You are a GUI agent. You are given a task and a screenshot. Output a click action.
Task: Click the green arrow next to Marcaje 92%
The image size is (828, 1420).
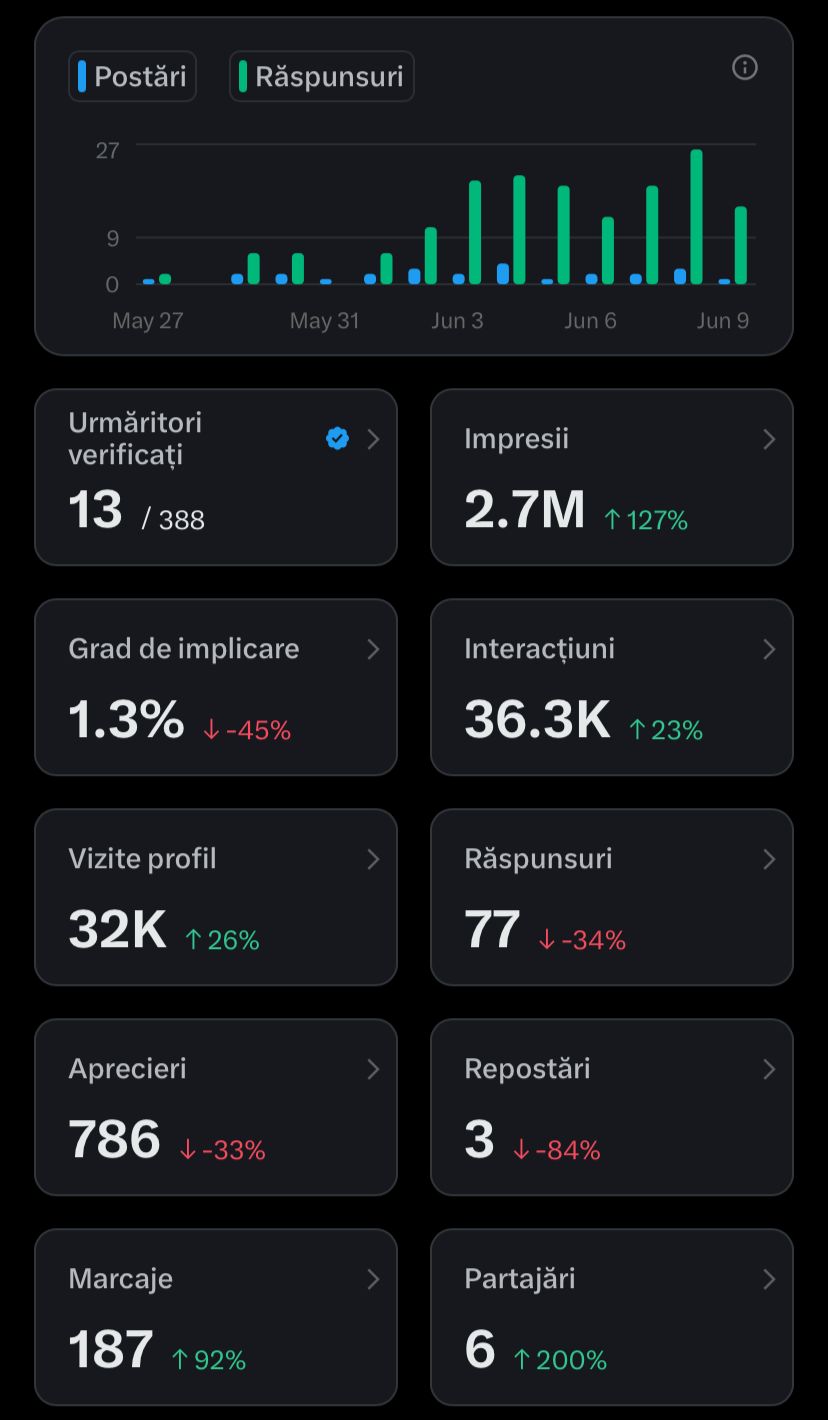point(180,1359)
